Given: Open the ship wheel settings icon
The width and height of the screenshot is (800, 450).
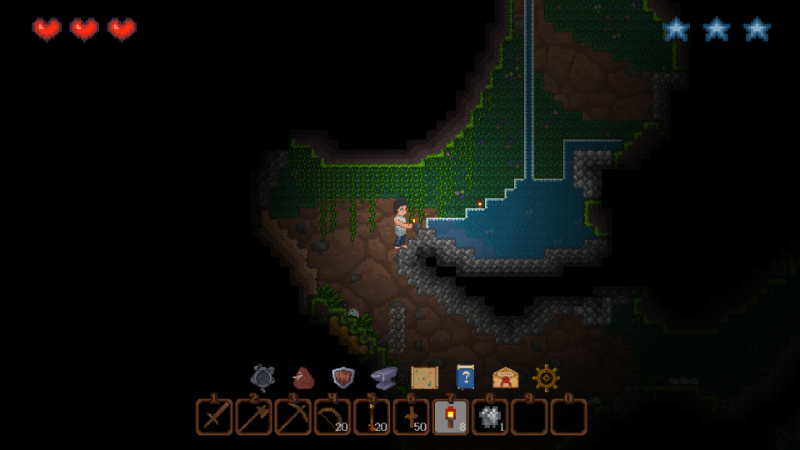Looking at the screenshot, I should 545,378.
